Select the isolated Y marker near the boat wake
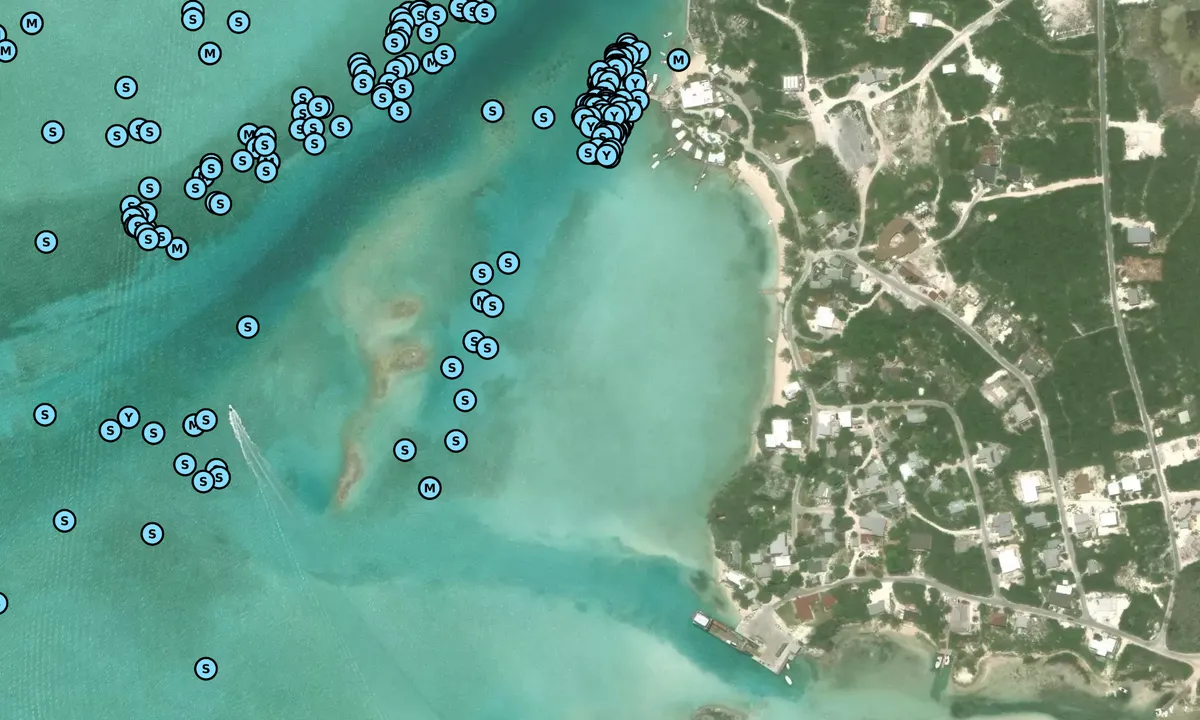 point(128,417)
